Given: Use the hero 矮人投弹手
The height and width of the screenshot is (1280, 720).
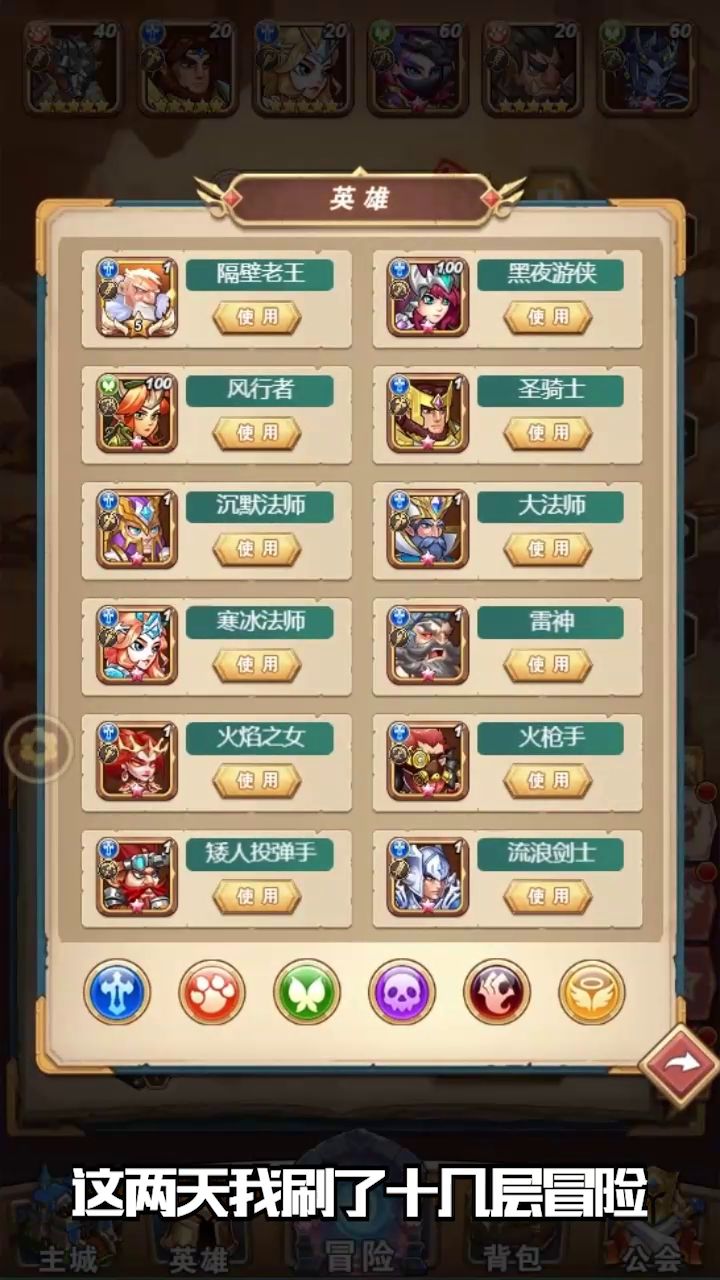Looking at the screenshot, I should tap(257, 897).
